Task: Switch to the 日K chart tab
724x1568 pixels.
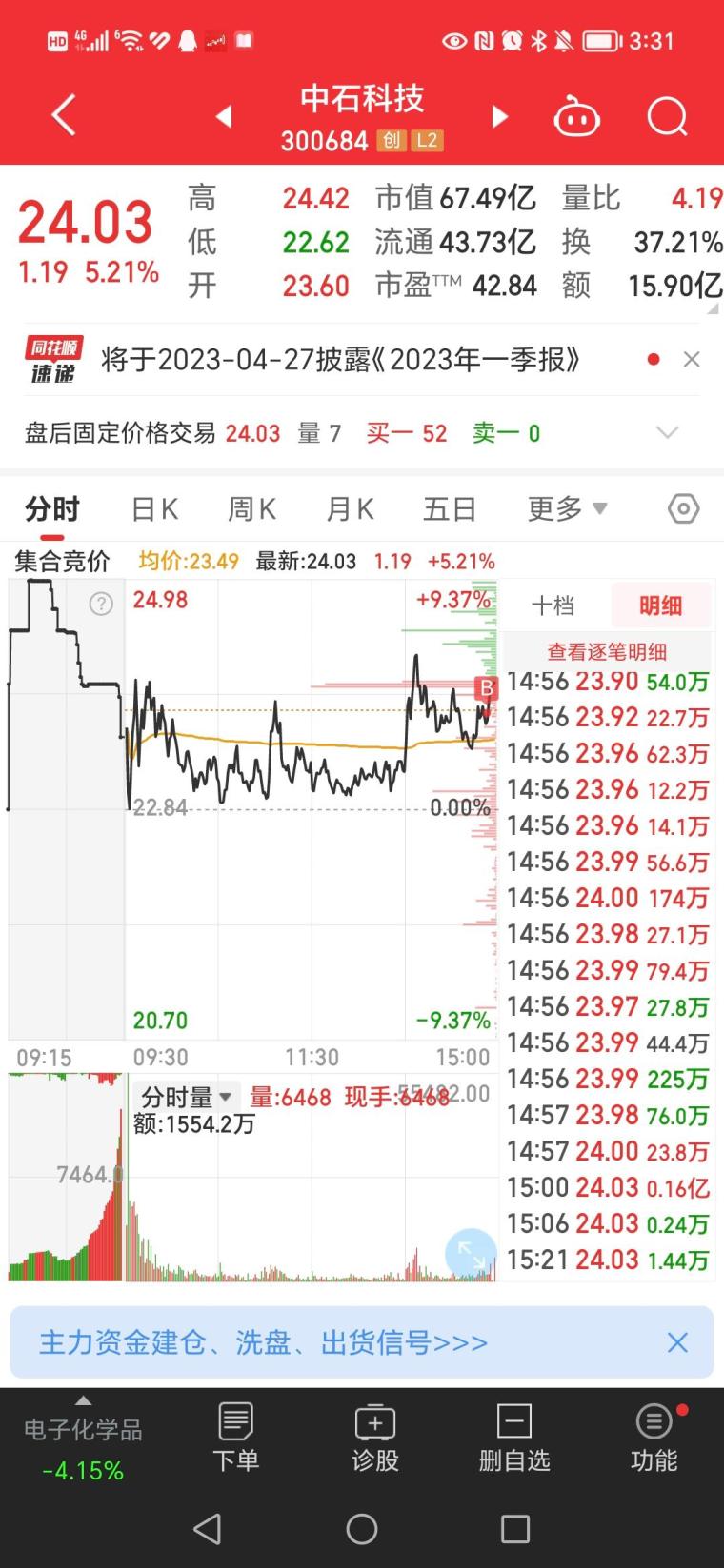Action: coord(154,509)
